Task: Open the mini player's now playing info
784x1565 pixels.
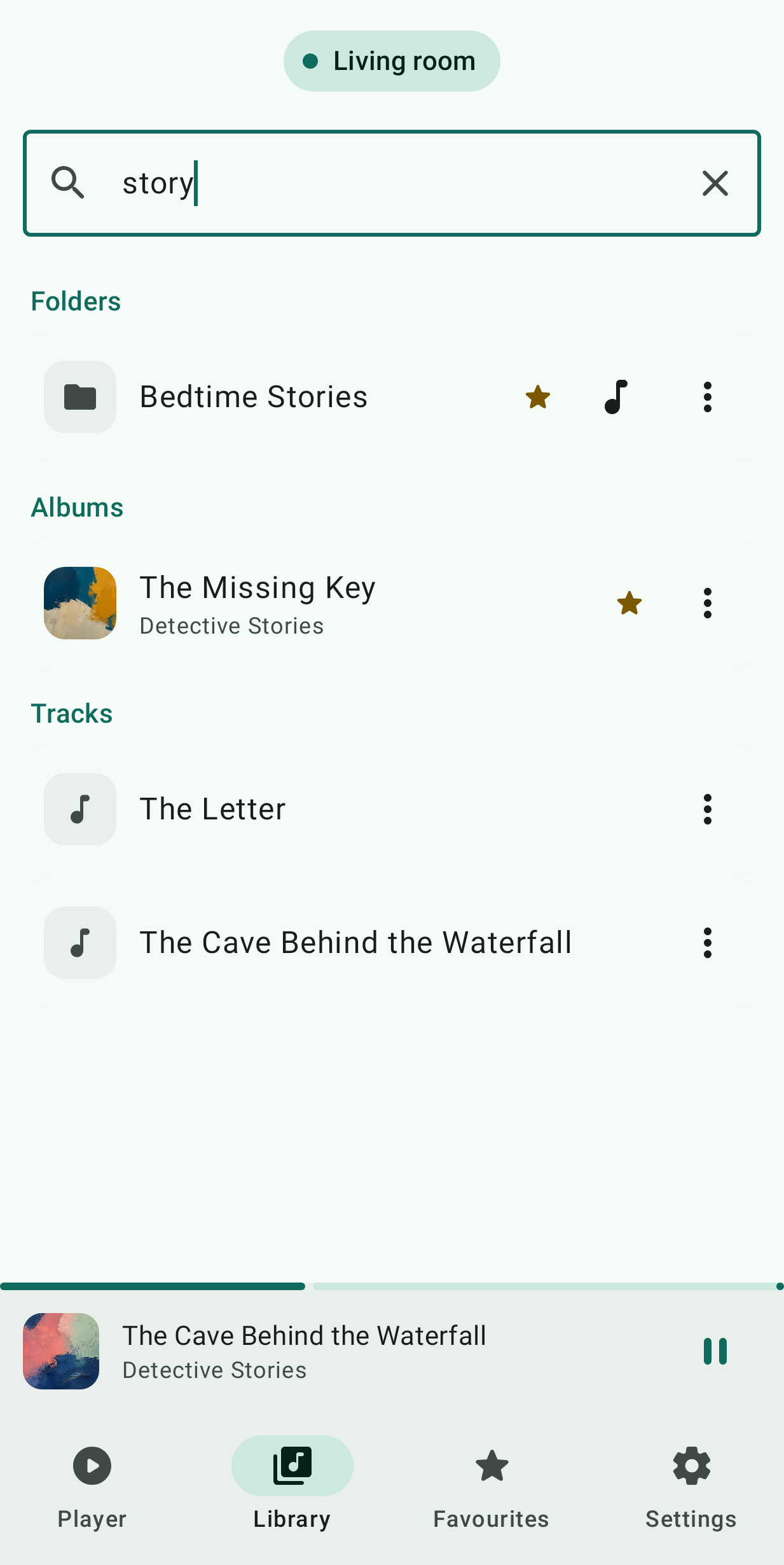Action: (343, 1351)
